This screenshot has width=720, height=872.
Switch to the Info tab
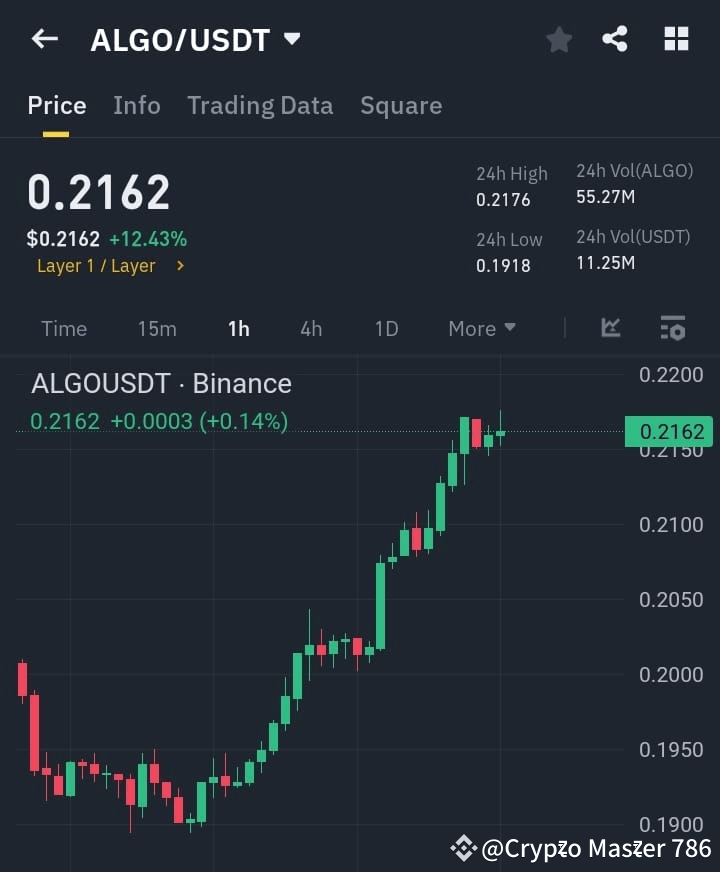(x=137, y=105)
